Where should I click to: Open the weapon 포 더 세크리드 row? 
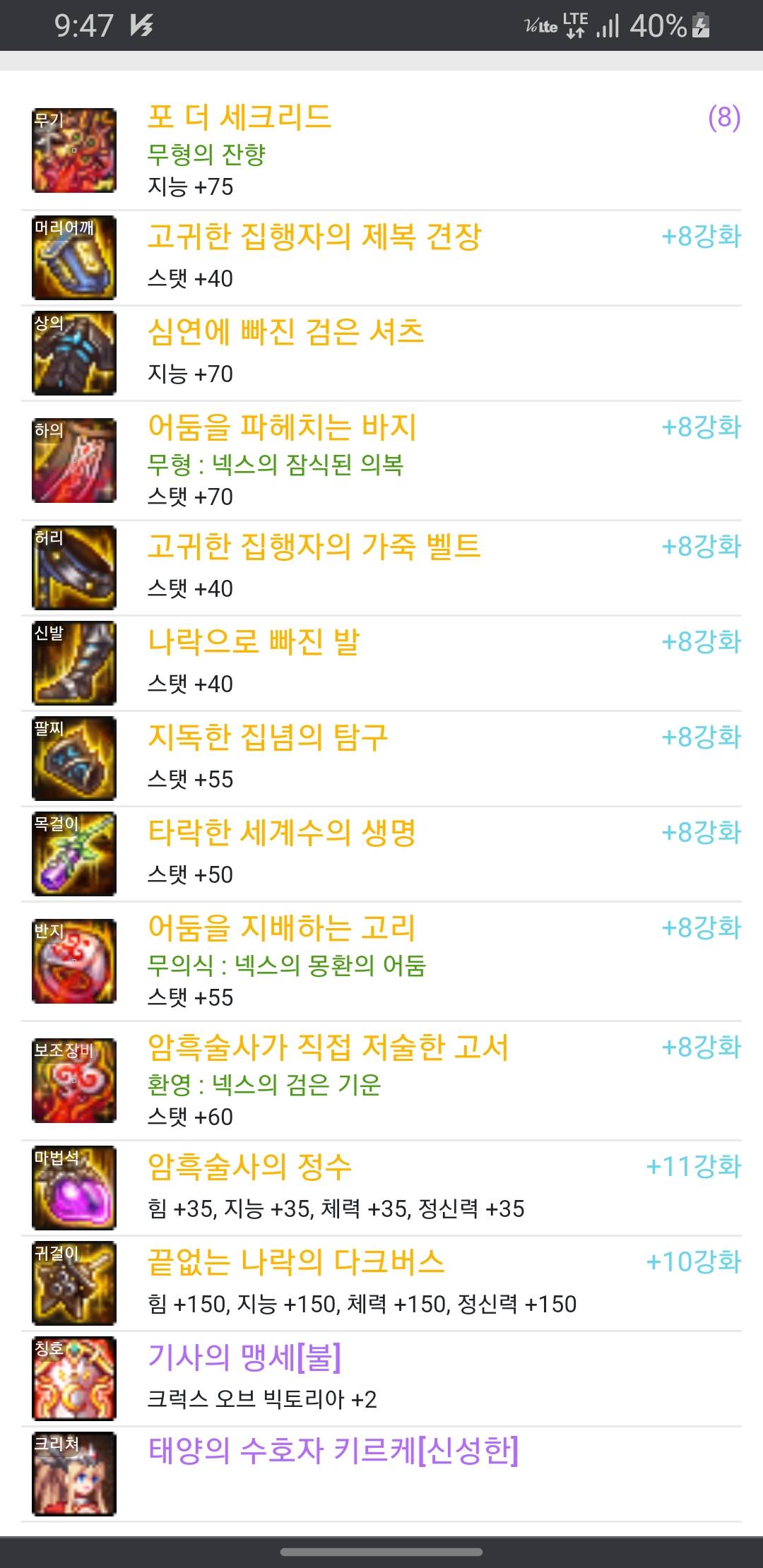pos(239,117)
